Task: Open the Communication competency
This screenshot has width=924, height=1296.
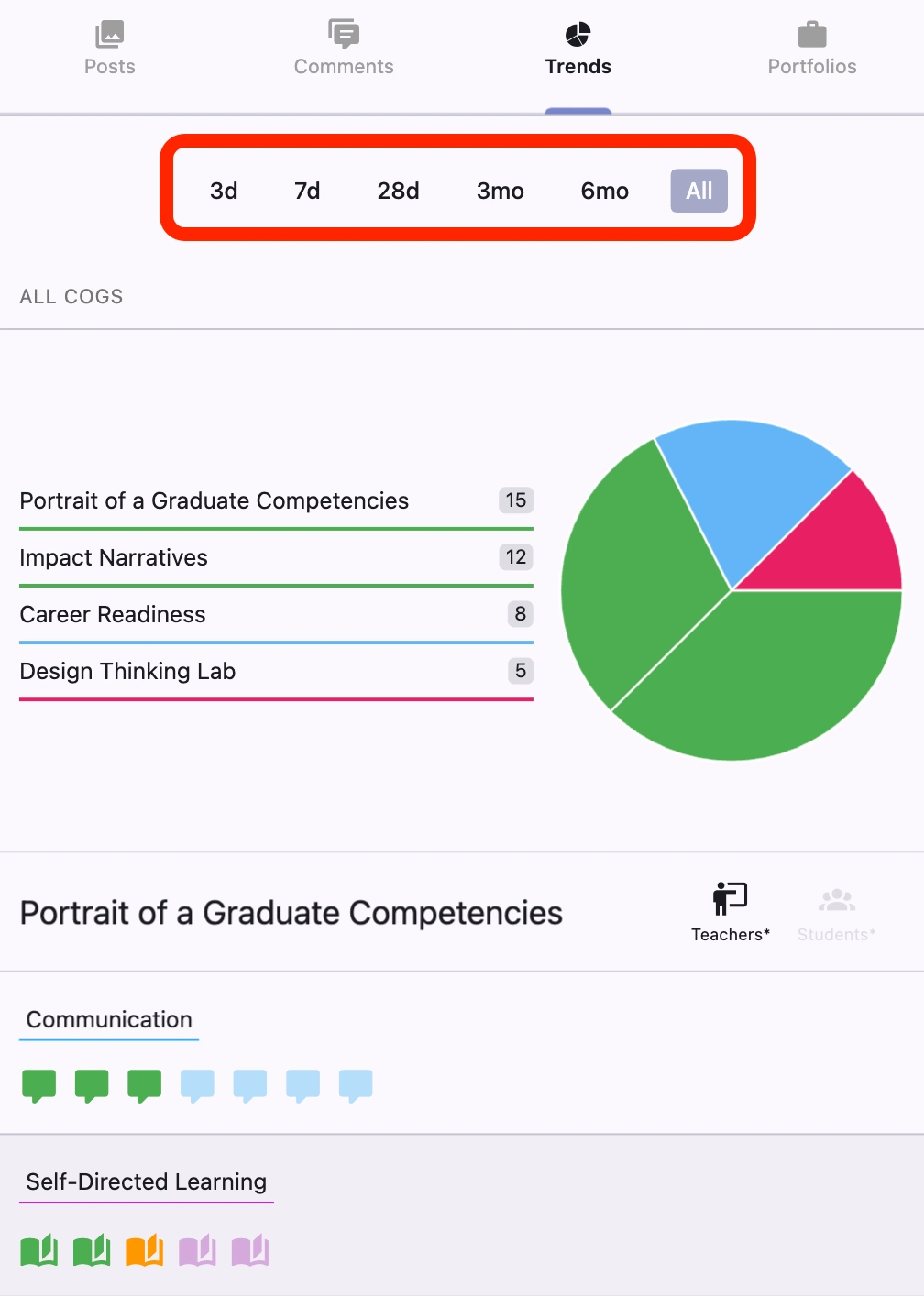Action: click(109, 1020)
